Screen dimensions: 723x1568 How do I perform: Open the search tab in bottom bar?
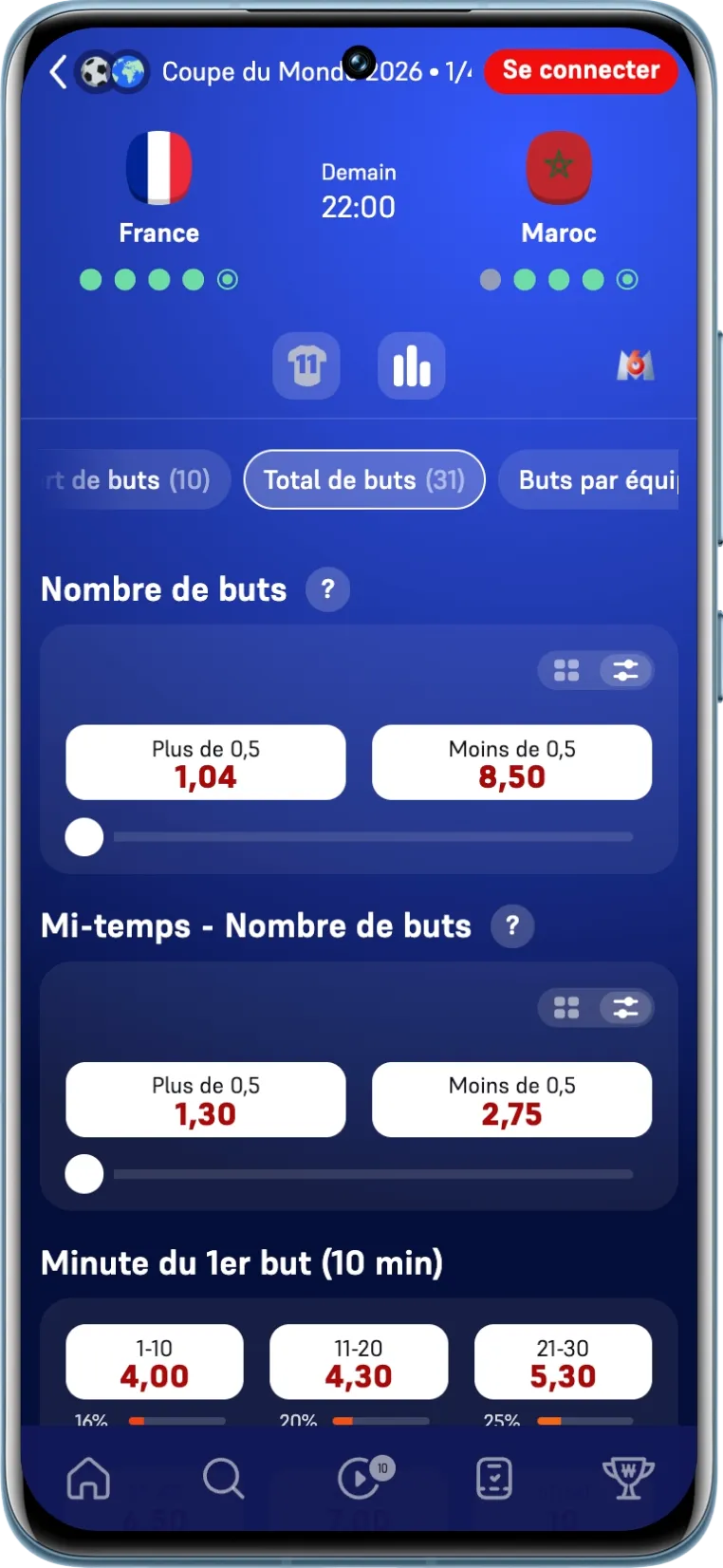pyautogui.click(x=224, y=1478)
